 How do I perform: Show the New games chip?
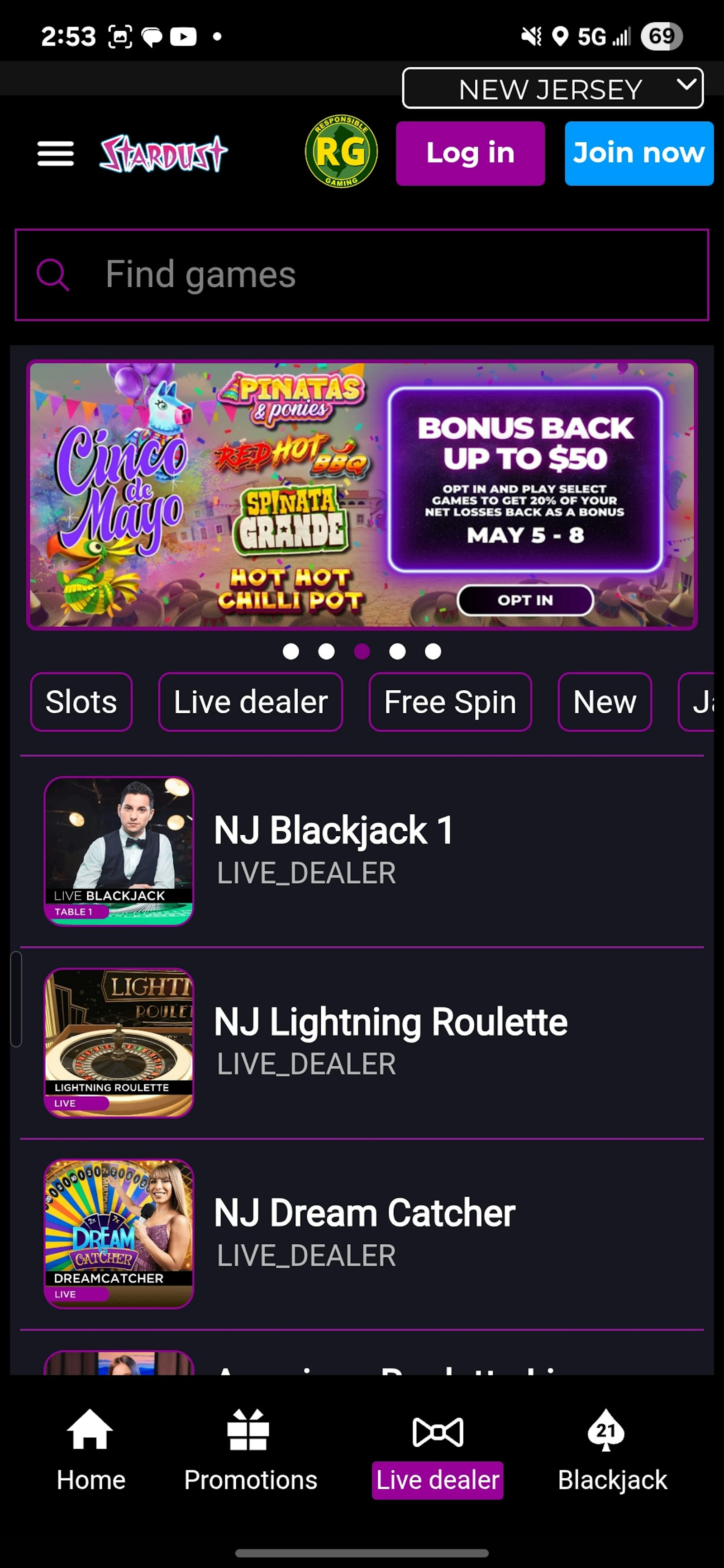pyautogui.click(x=604, y=702)
